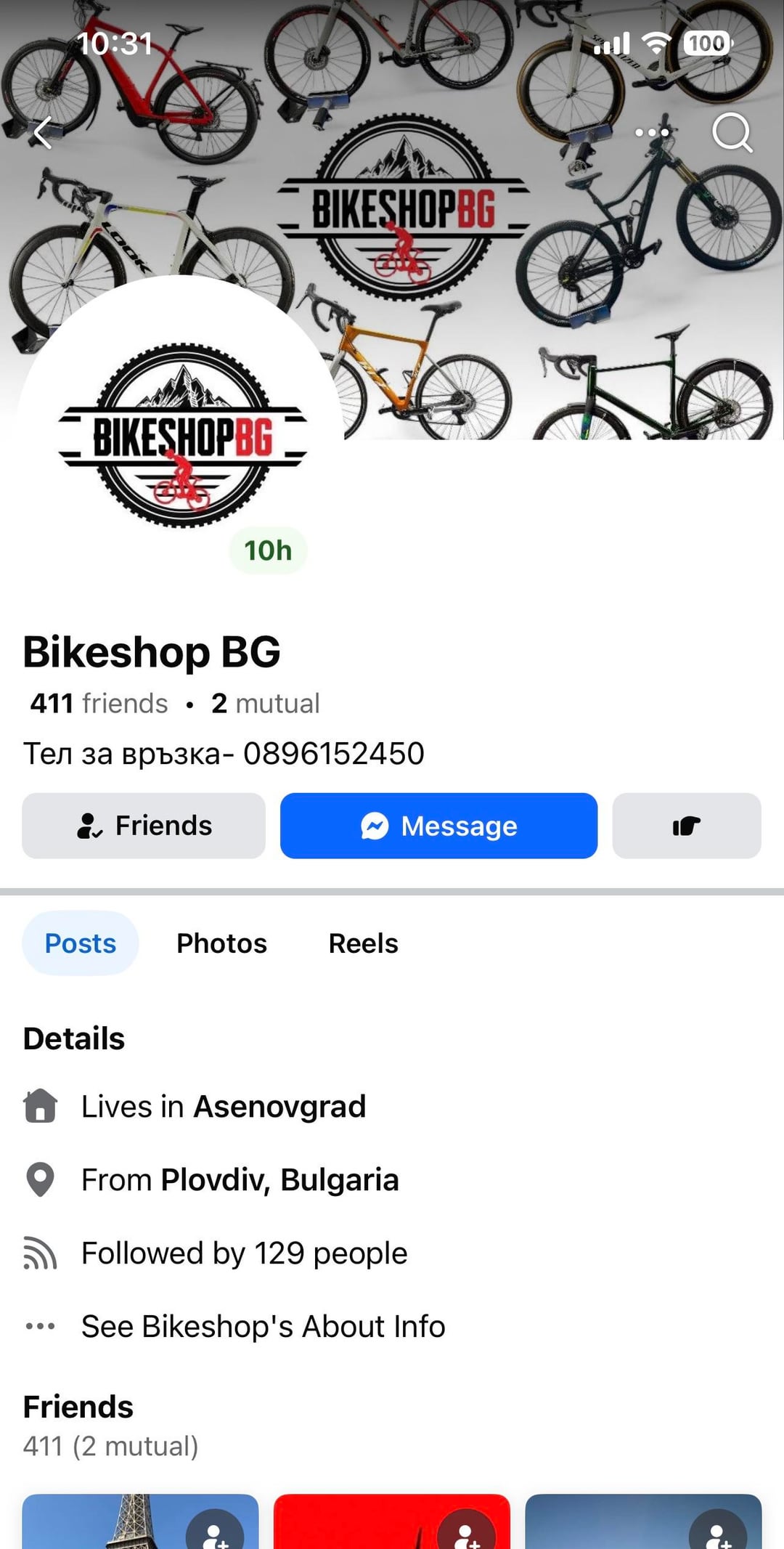Add friend on the Eiffel Tower tile
784x1549 pixels.
(215, 1534)
